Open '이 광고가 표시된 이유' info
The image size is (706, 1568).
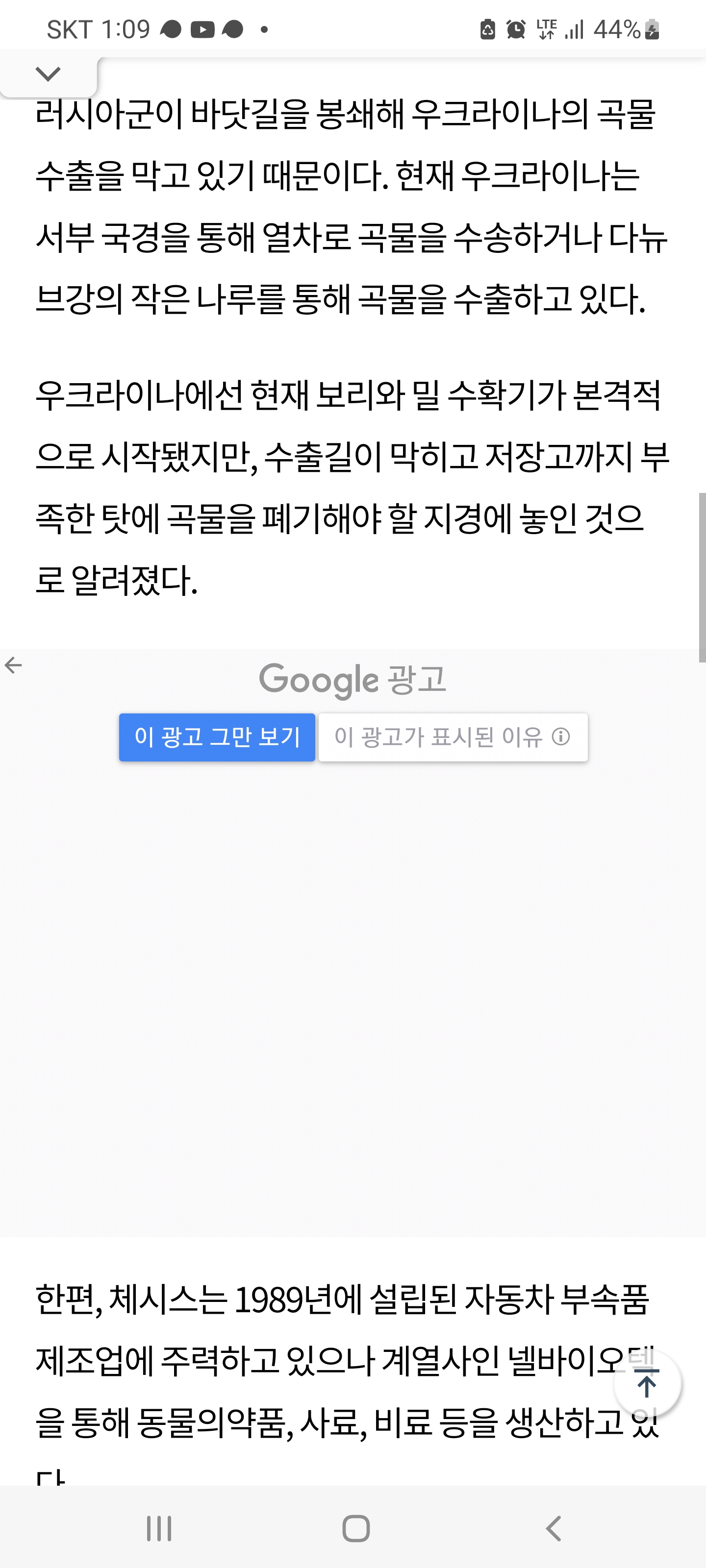point(453,737)
